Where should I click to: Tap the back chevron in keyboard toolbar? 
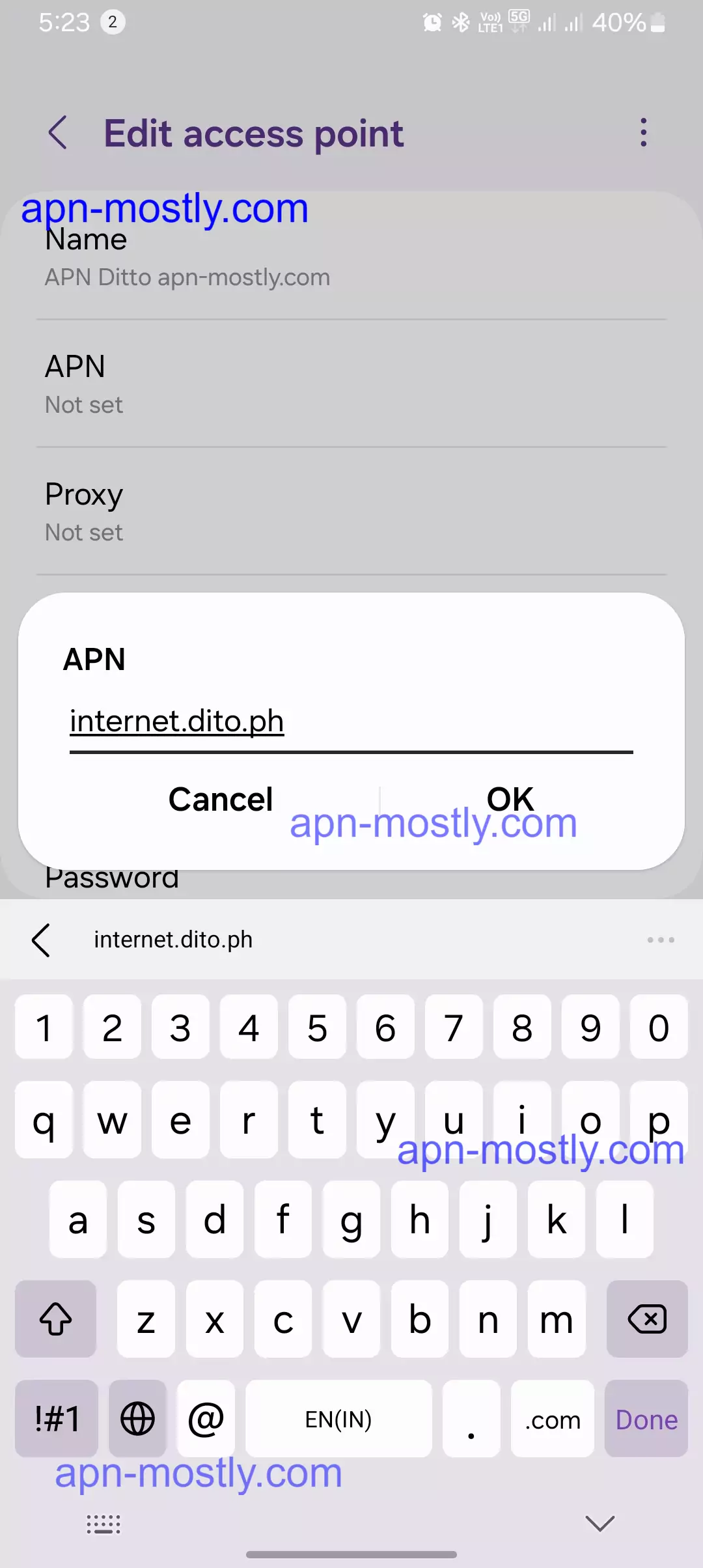pyautogui.click(x=41, y=940)
